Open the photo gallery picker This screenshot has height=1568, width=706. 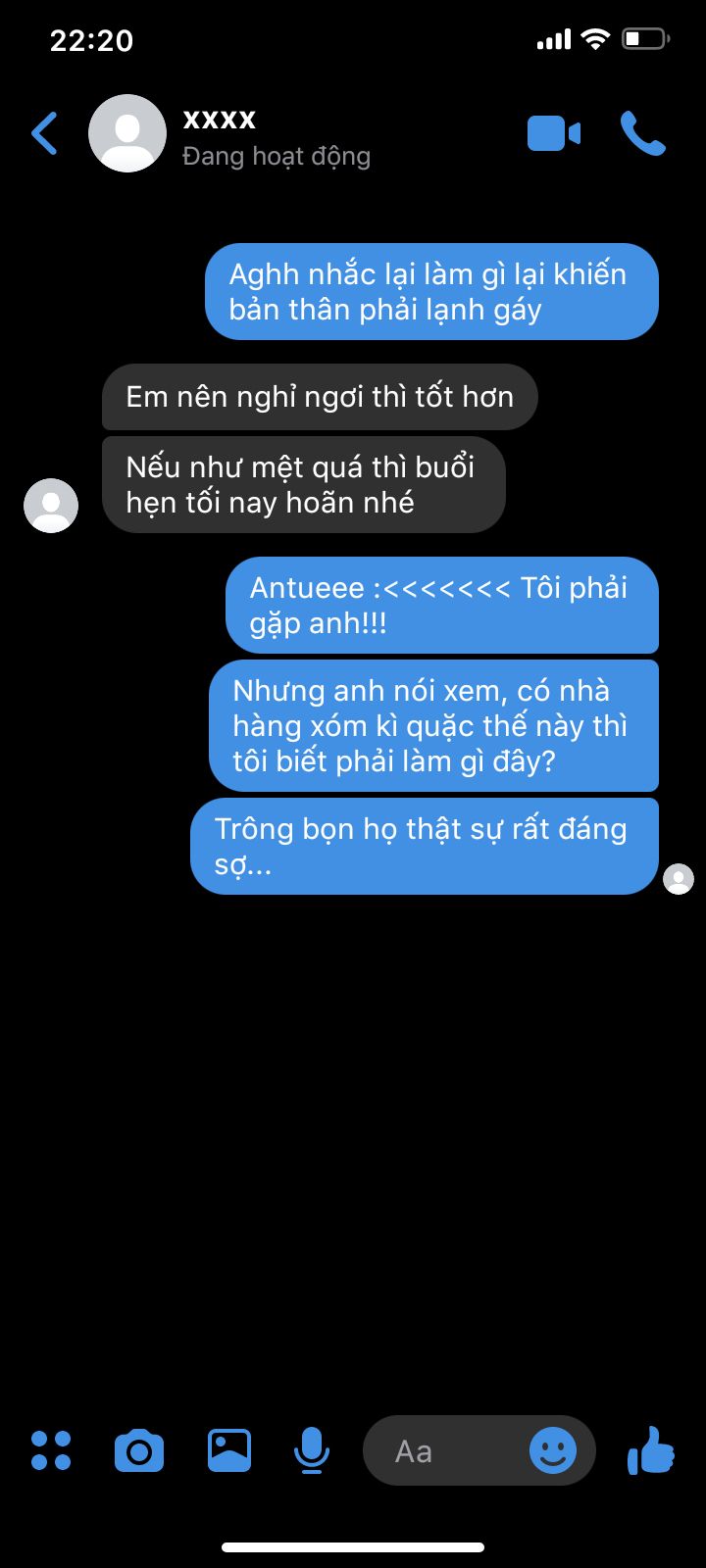[229, 1450]
